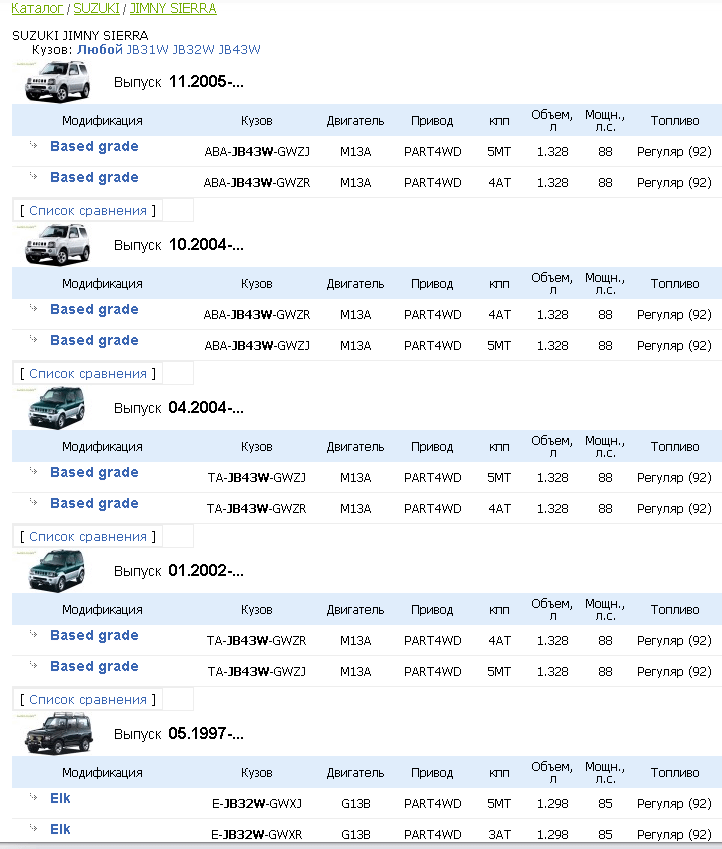The height and width of the screenshot is (849, 722).
Task: Open Список сравнения below the 01.2002 table
Action: [88, 700]
